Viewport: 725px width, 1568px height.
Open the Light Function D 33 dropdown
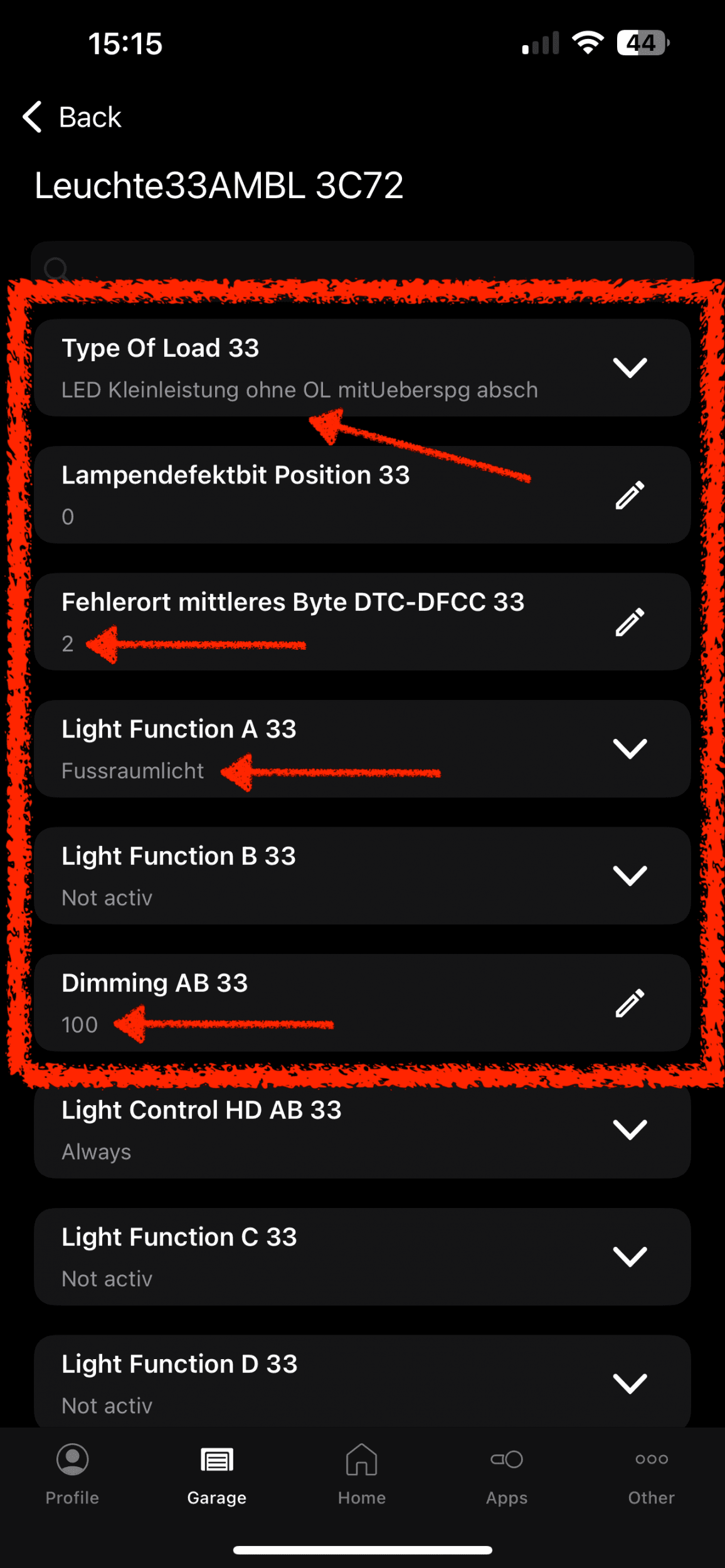[x=629, y=1383]
